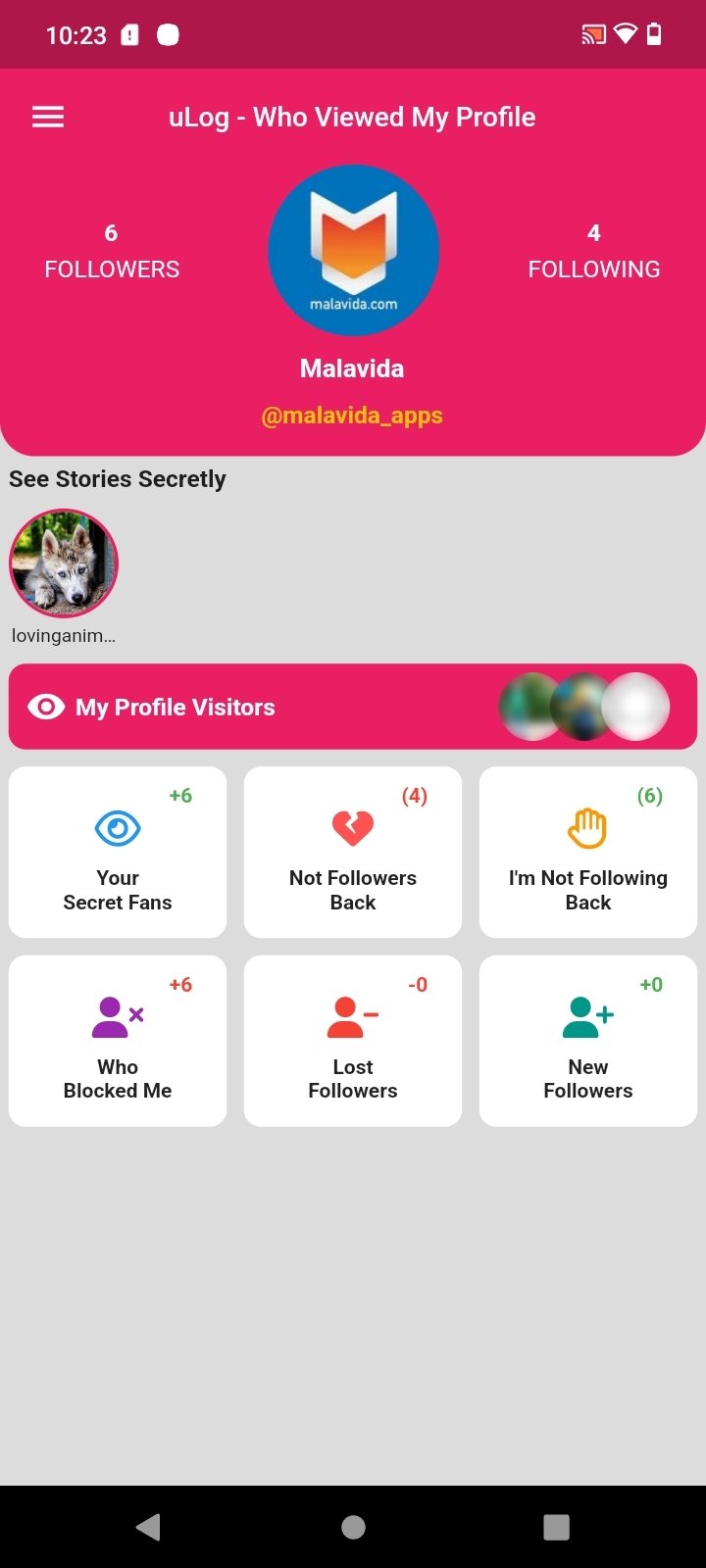Tap the 4 Following count

594,251
